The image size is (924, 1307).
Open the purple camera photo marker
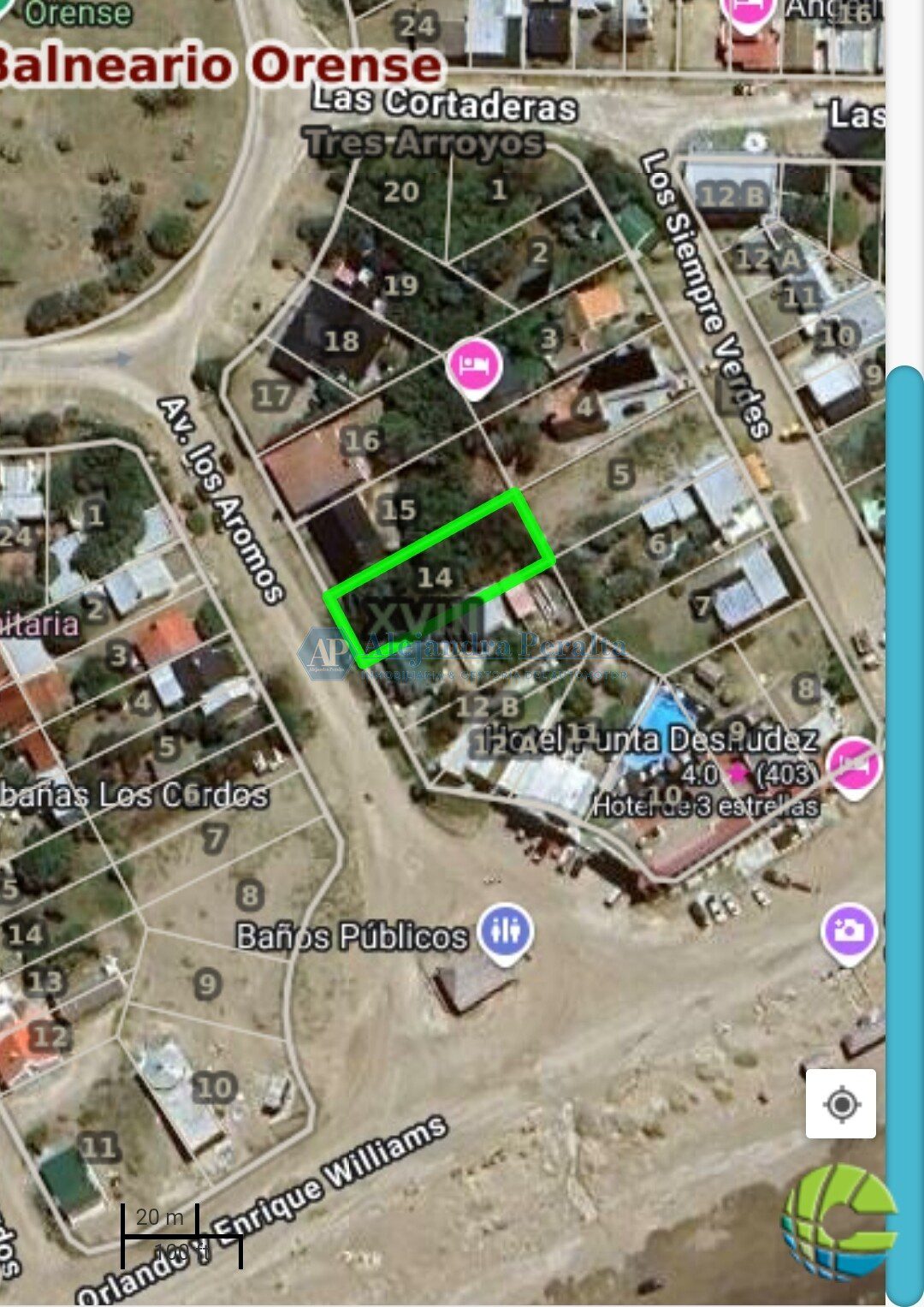(848, 933)
